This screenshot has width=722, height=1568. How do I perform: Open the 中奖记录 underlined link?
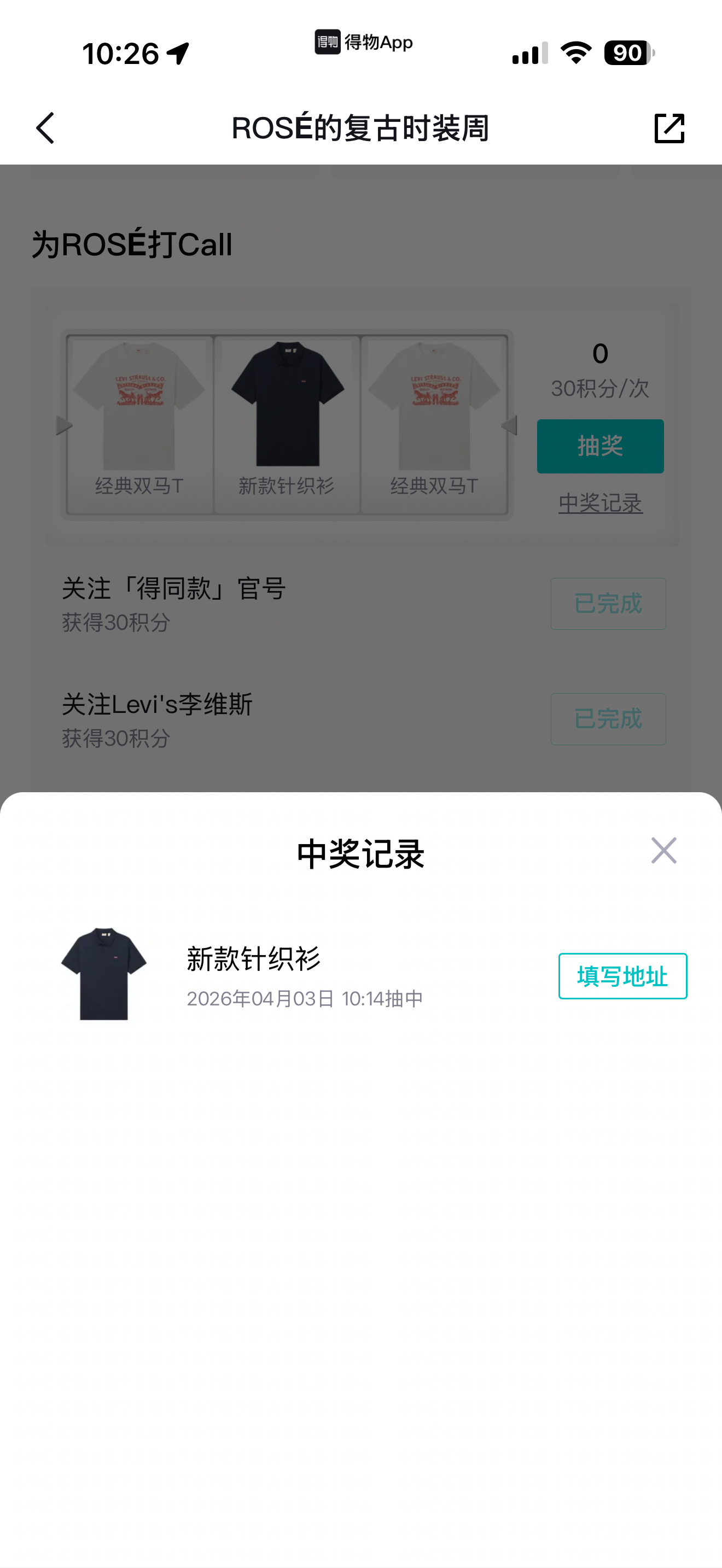pyautogui.click(x=599, y=504)
